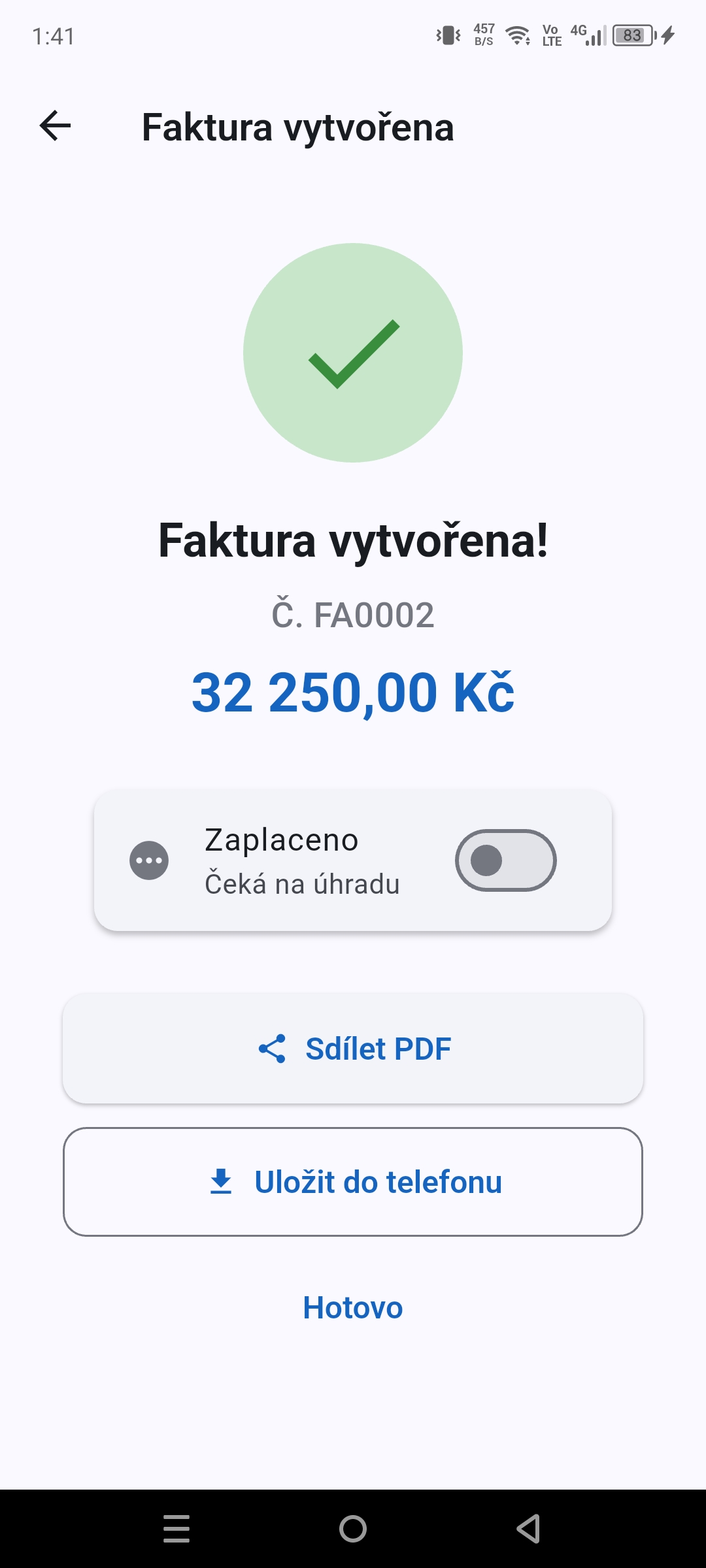706x1568 pixels.
Task: Go to home screen via system button
Action: coord(353,1529)
